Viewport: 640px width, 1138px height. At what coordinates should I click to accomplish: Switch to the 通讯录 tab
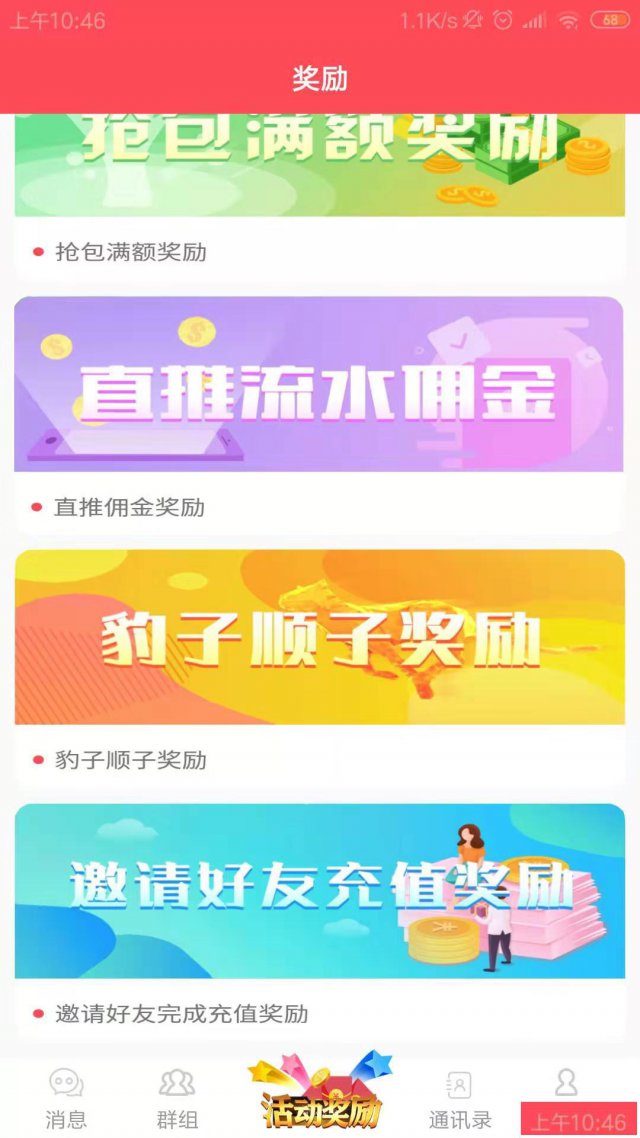pos(459,1098)
